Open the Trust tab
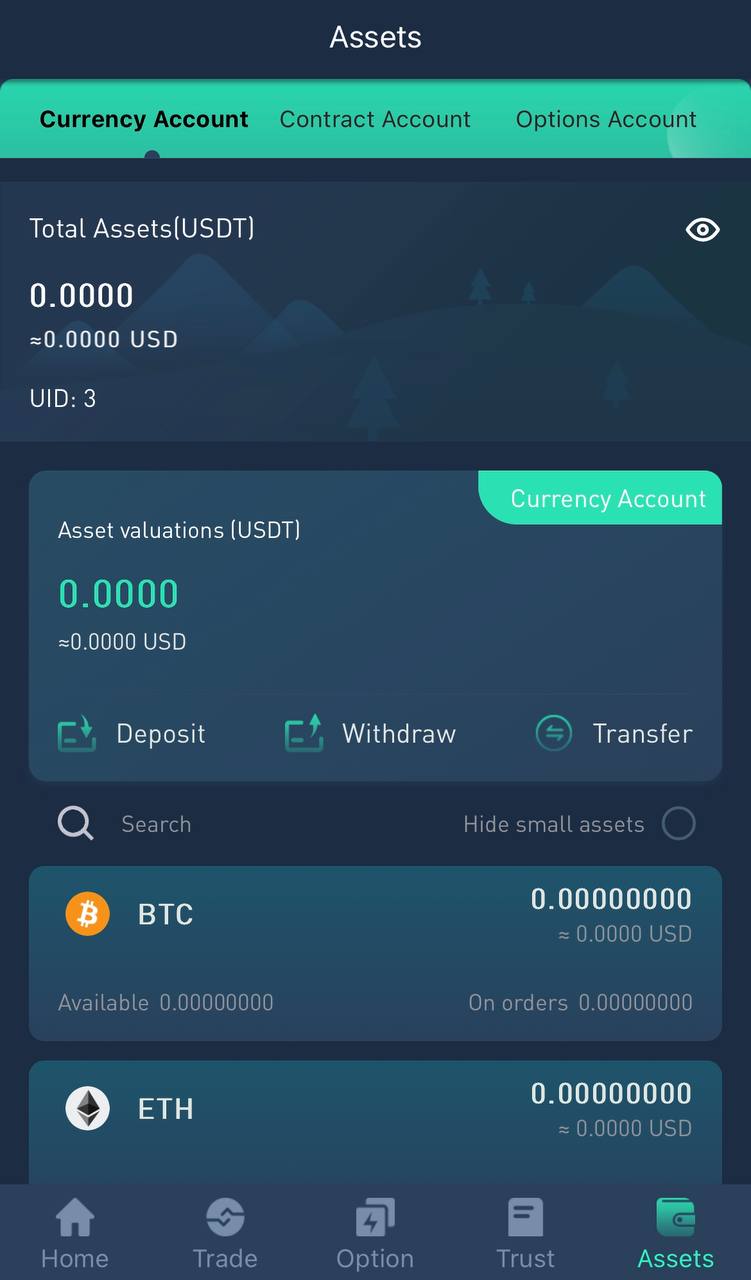The height and width of the screenshot is (1280, 751). (x=525, y=1234)
